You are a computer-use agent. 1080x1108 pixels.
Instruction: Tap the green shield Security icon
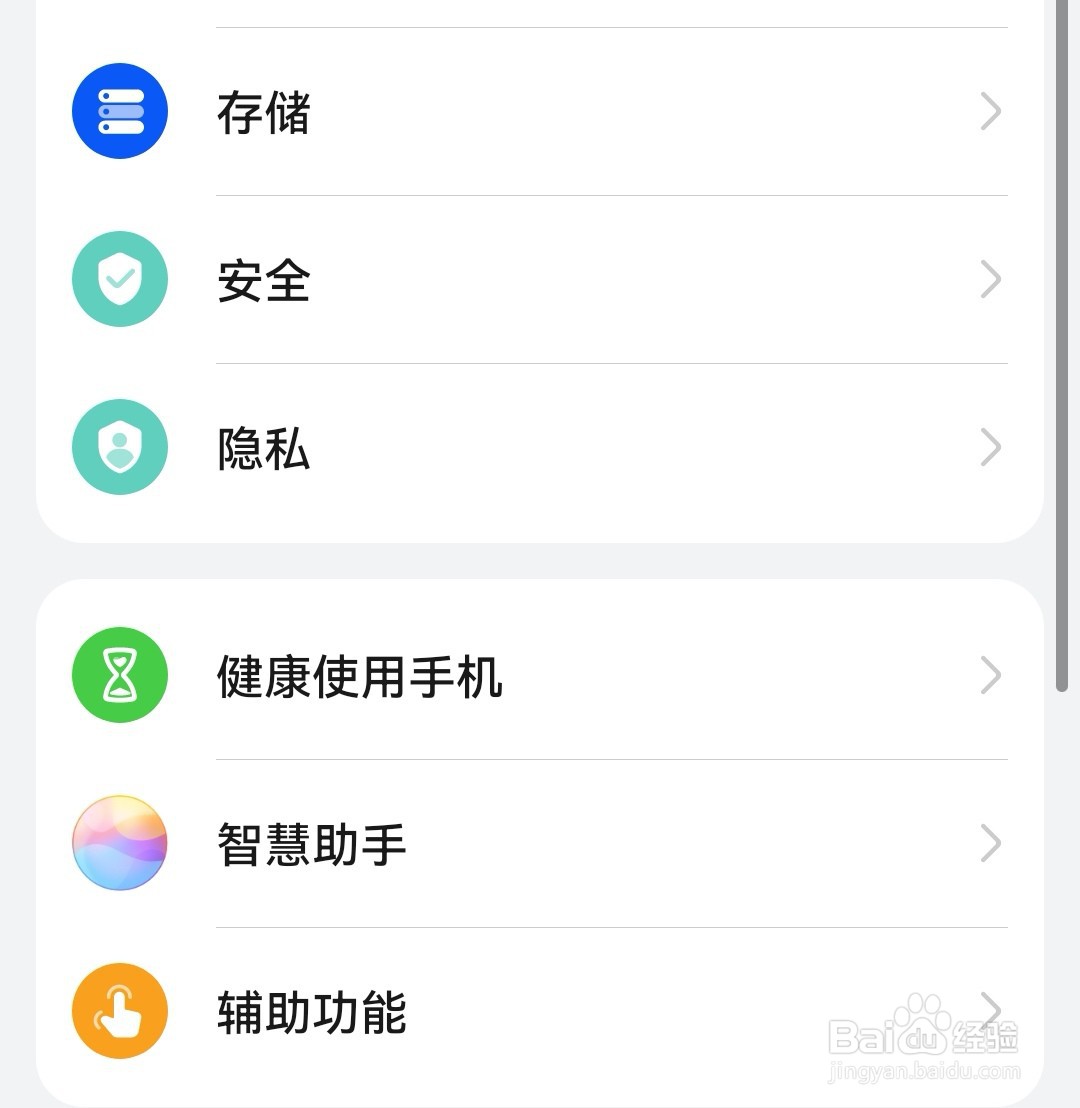[x=119, y=279]
